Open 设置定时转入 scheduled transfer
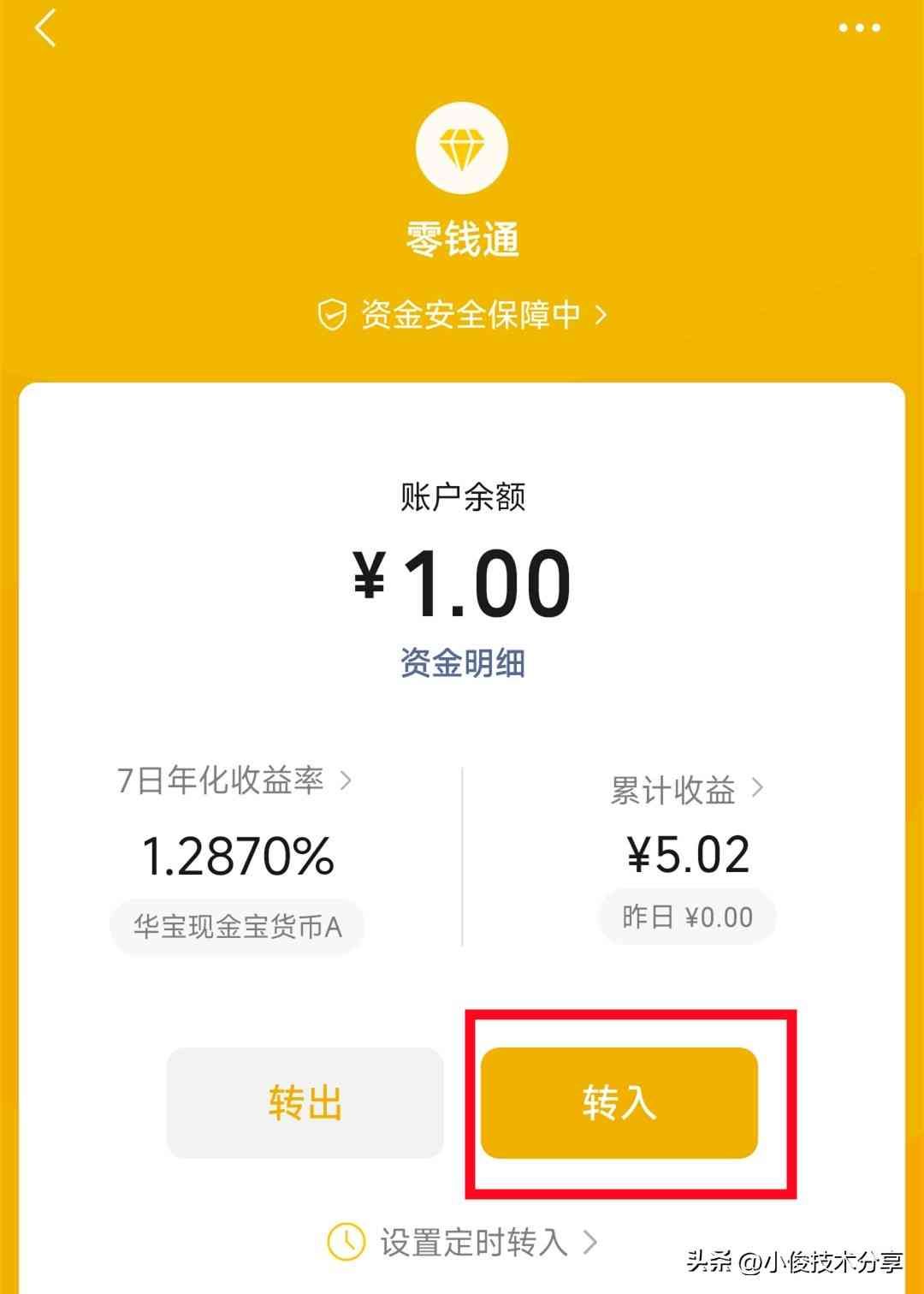This screenshot has width=924, height=1294. 463,1242
